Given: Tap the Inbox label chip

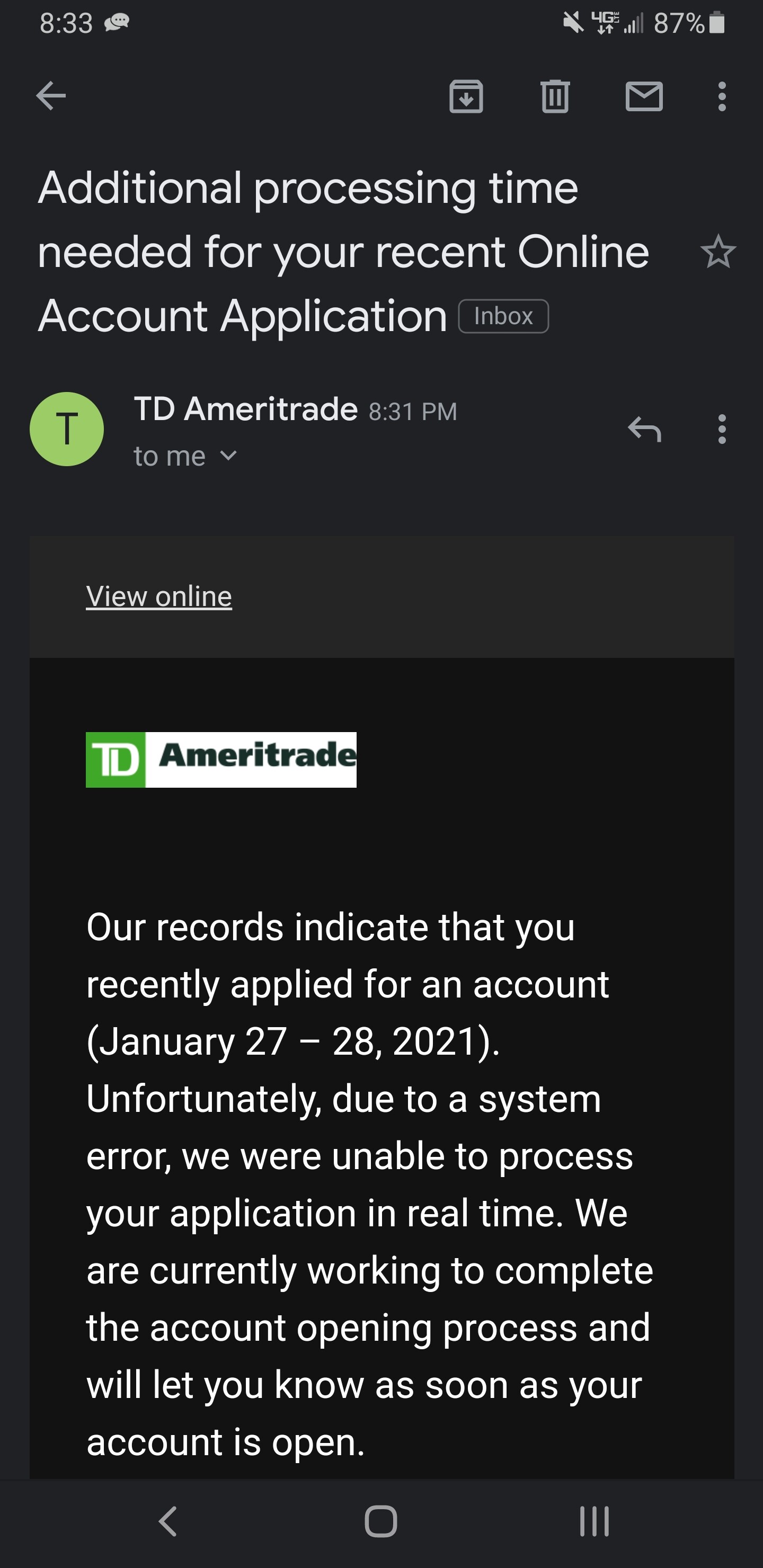Looking at the screenshot, I should (x=503, y=317).
